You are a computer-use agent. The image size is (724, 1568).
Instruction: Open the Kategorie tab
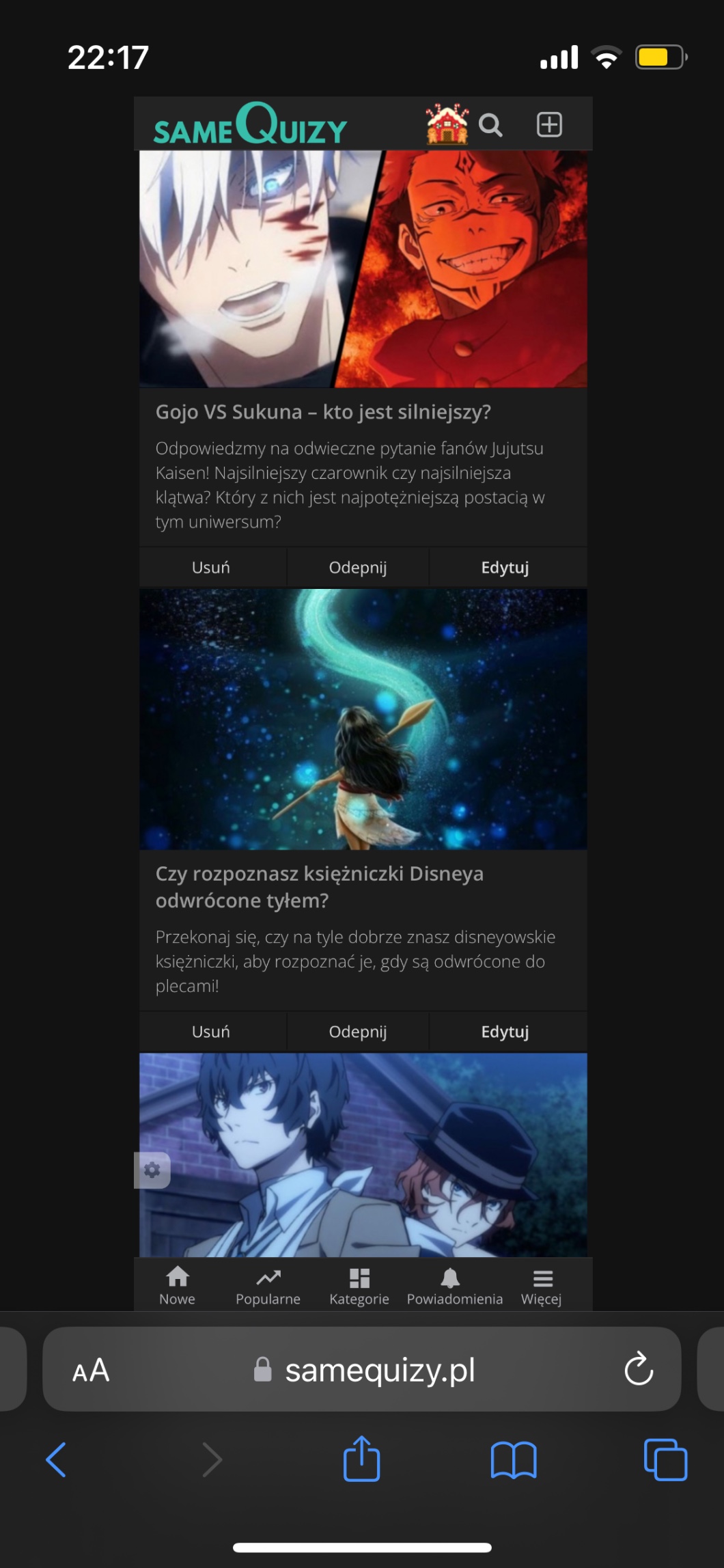[x=359, y=1285]
